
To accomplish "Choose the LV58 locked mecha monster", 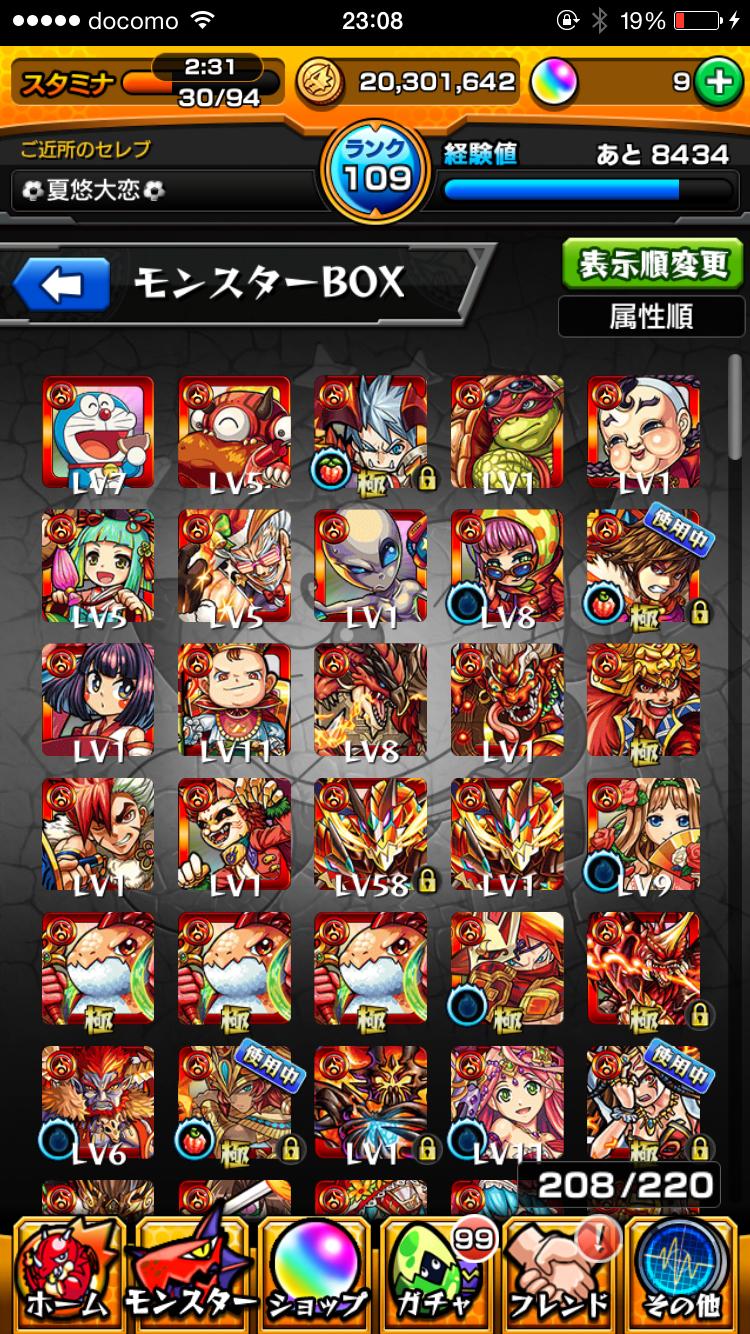I will (371, 834).
